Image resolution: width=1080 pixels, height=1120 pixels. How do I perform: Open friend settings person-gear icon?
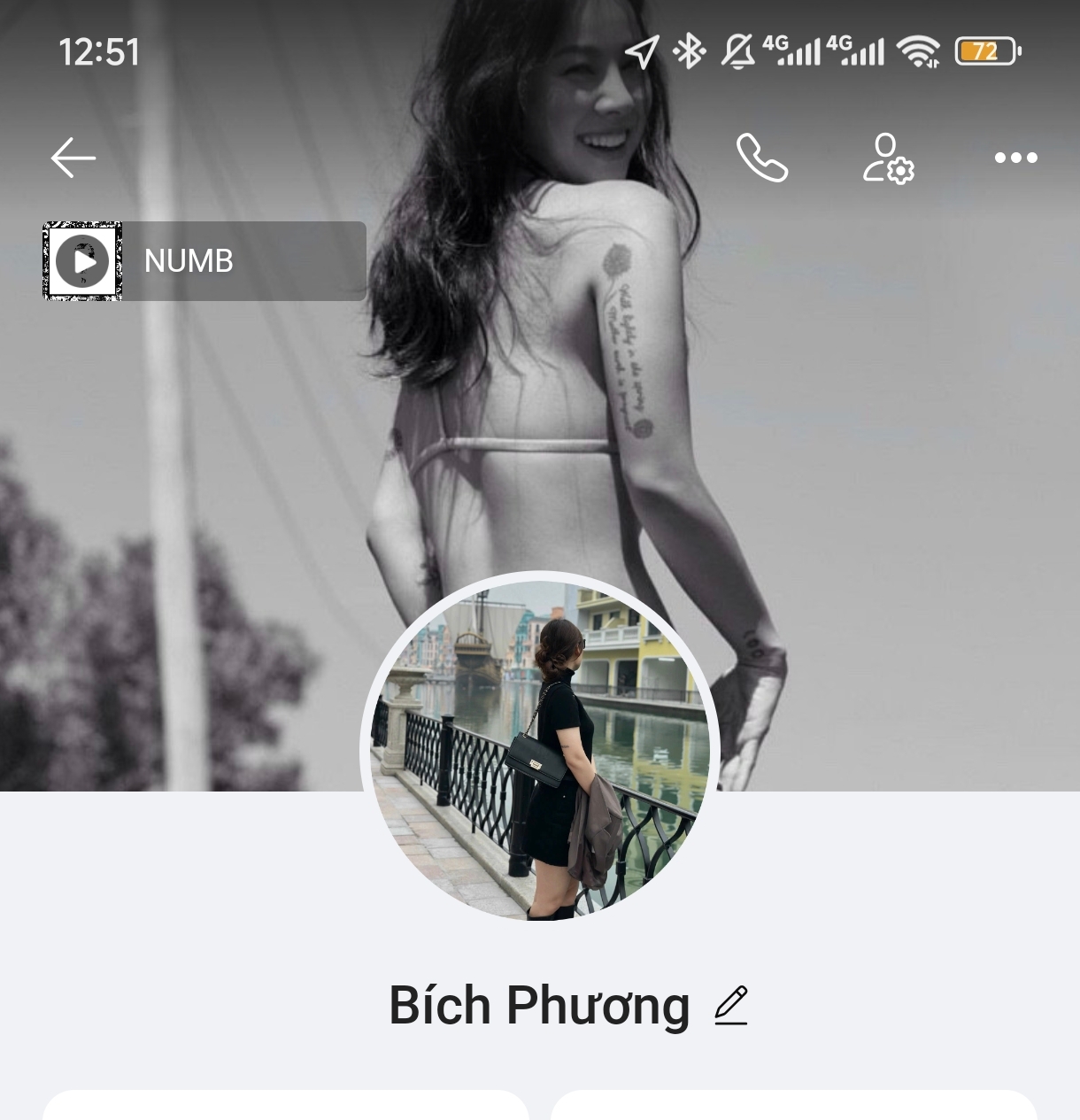pyautogui.click(x=888, y=158)
